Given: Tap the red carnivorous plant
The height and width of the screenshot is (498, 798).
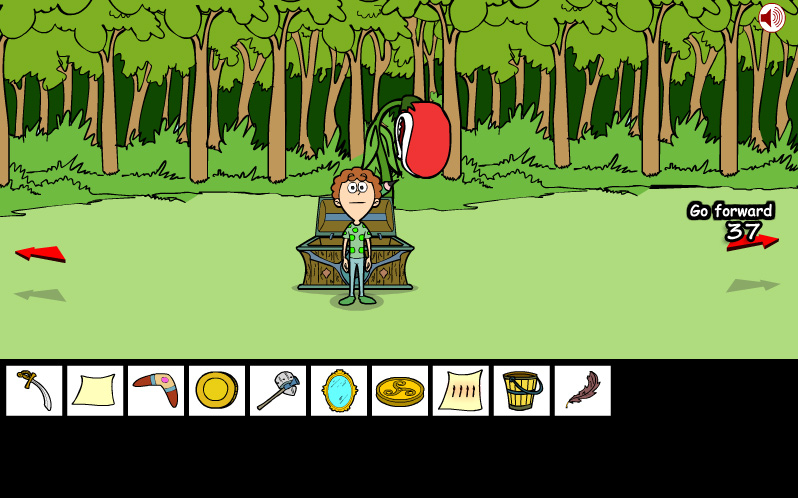Looking at the screenshot, I should [x=421, y=140].
